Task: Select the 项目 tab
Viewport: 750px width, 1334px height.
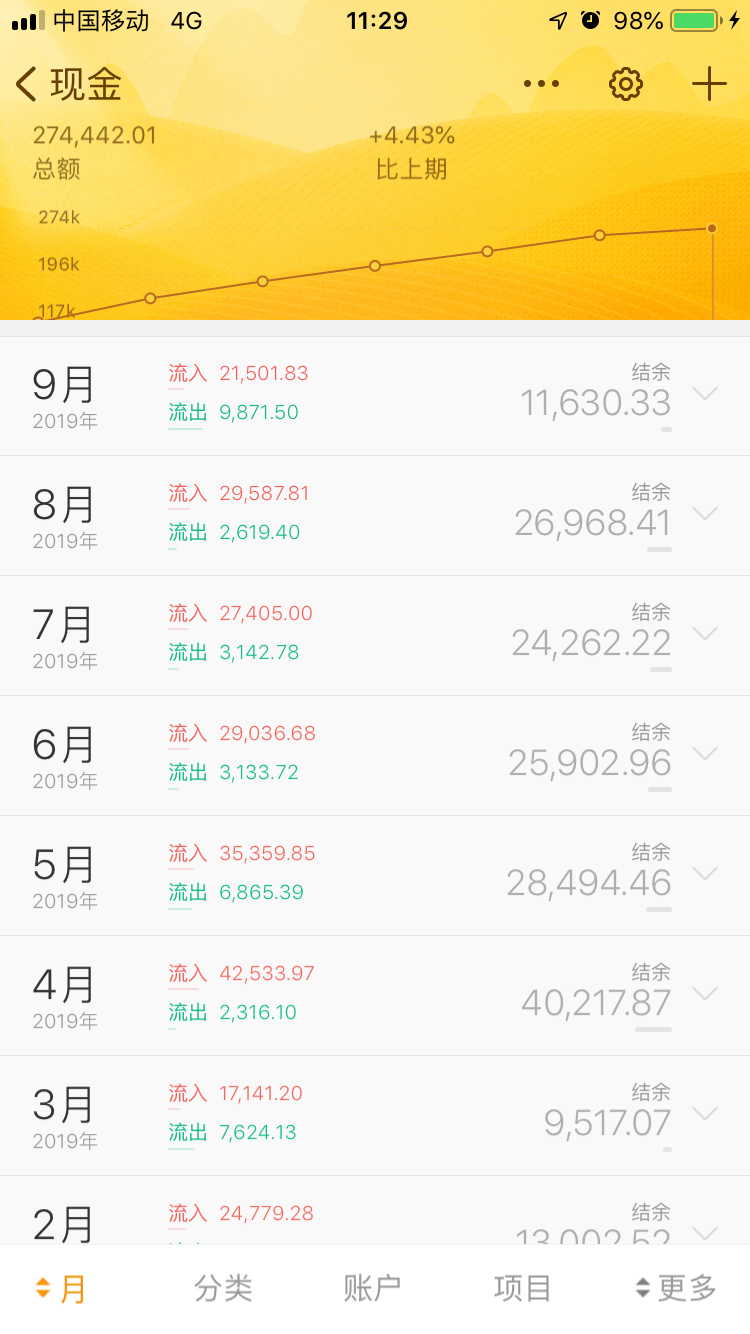Action: 522,1288
